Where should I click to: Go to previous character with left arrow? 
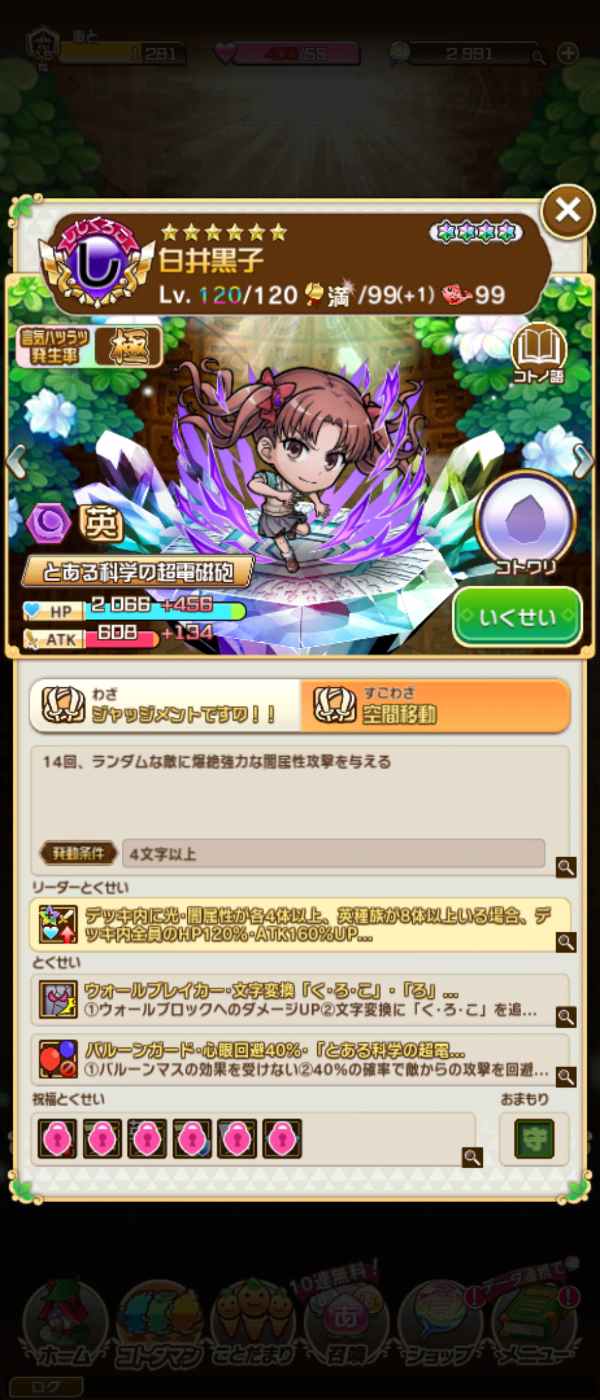[x=15, y=461]
